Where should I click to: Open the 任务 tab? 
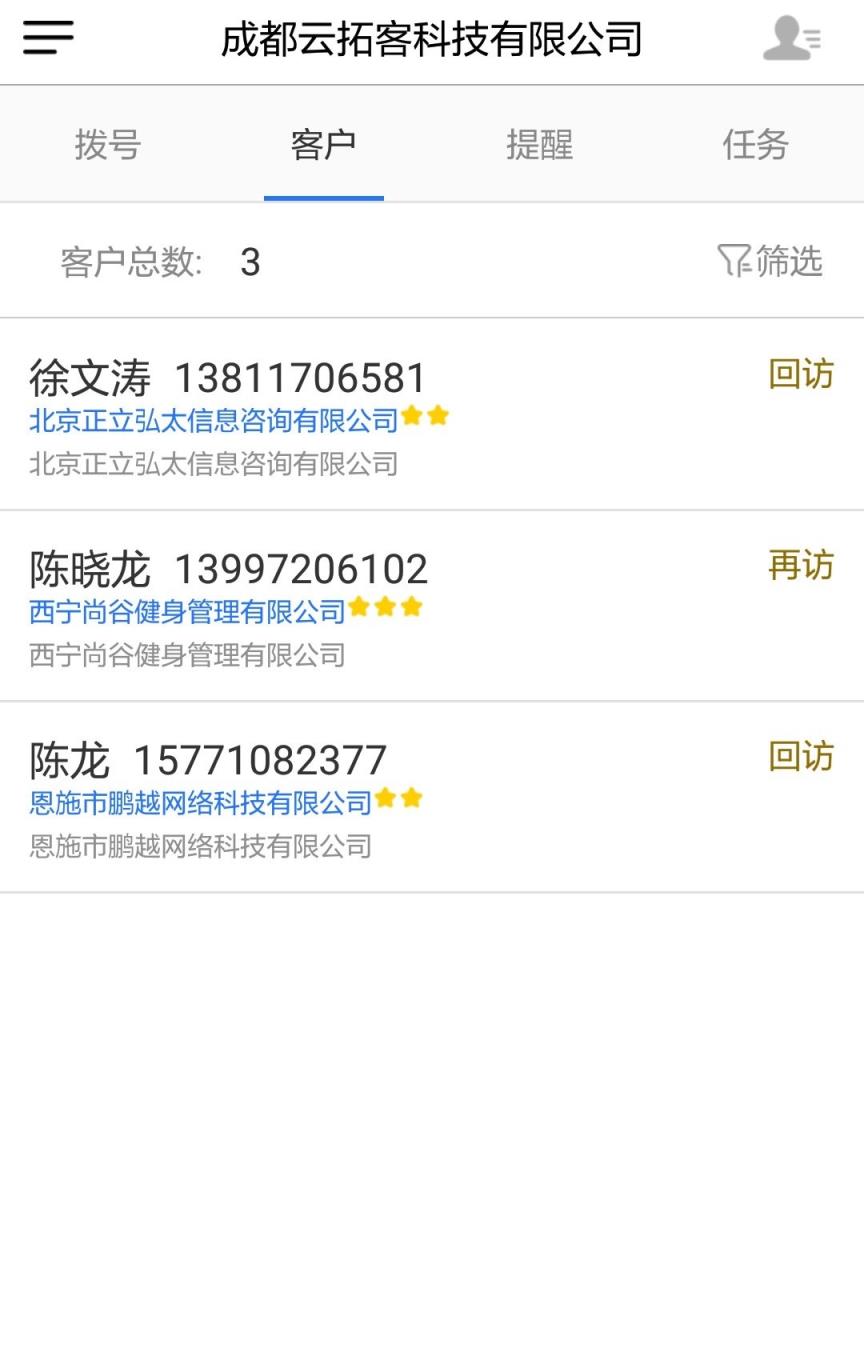coord(755,145)
